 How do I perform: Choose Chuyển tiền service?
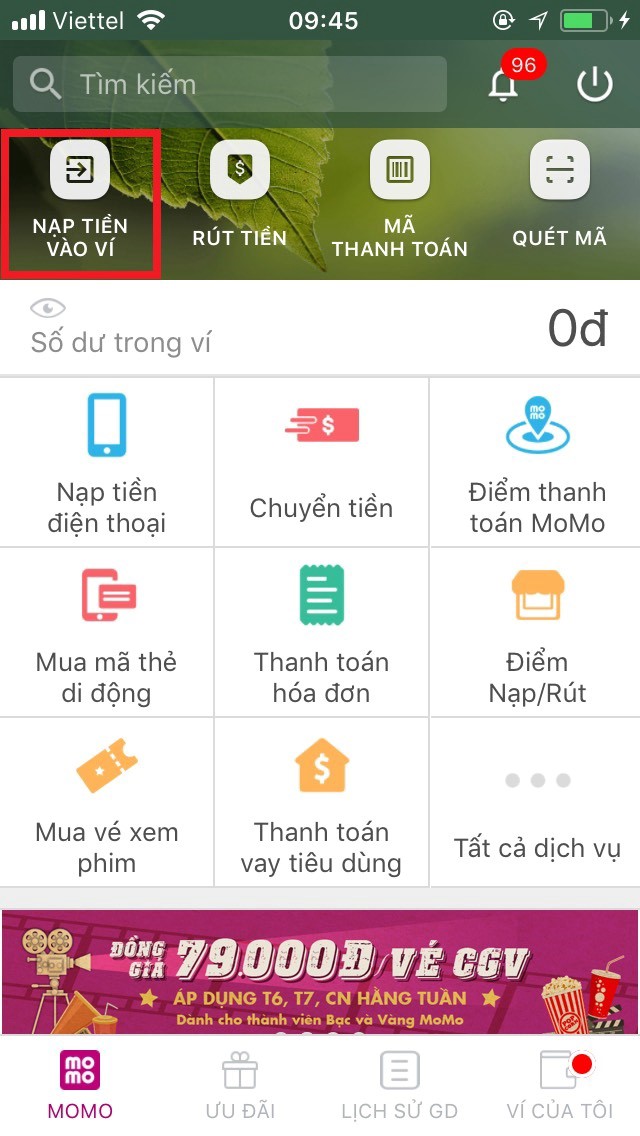coord(321,462)
